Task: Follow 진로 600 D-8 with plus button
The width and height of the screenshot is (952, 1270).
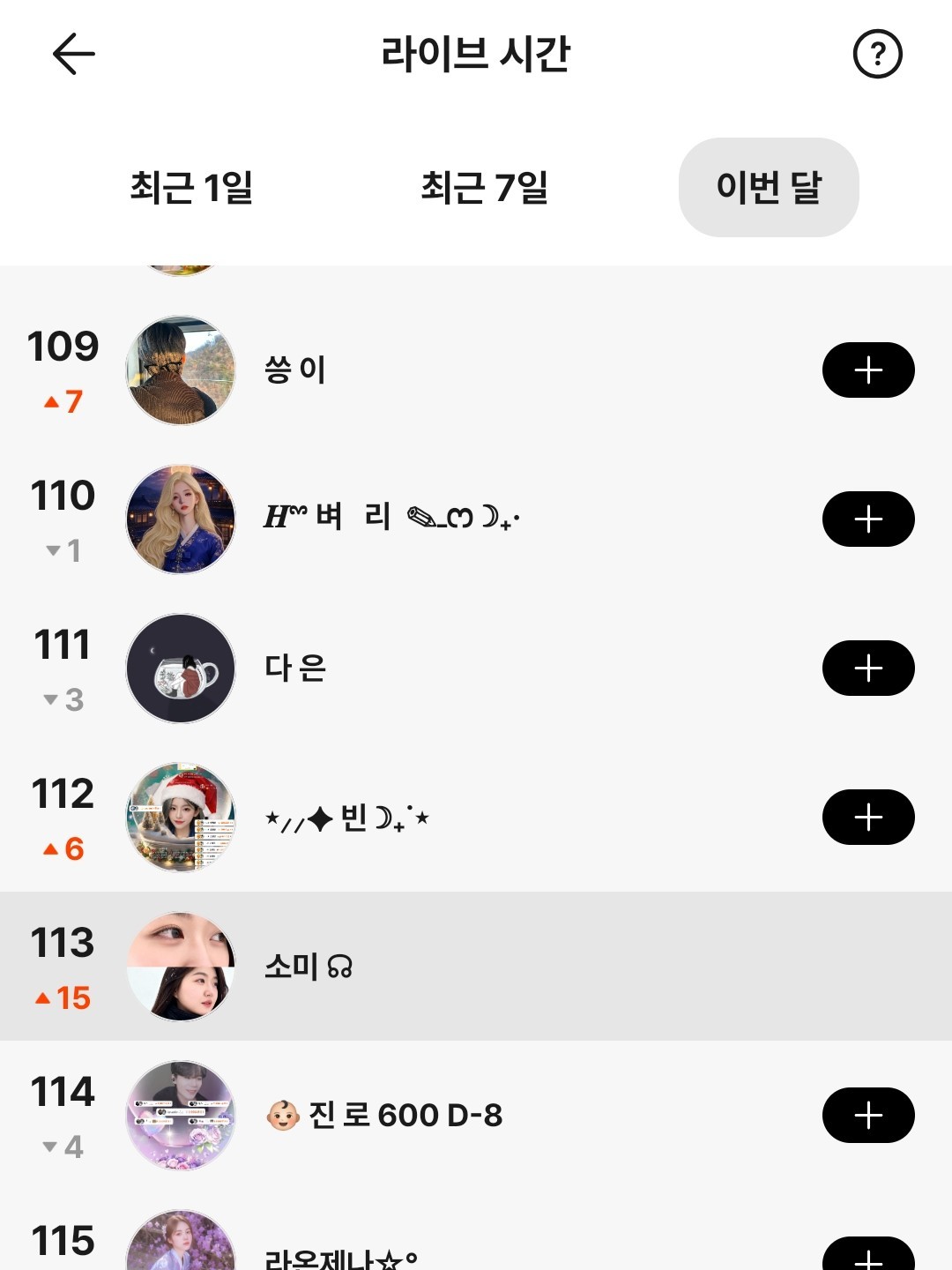Action: tap(868, 1115)
